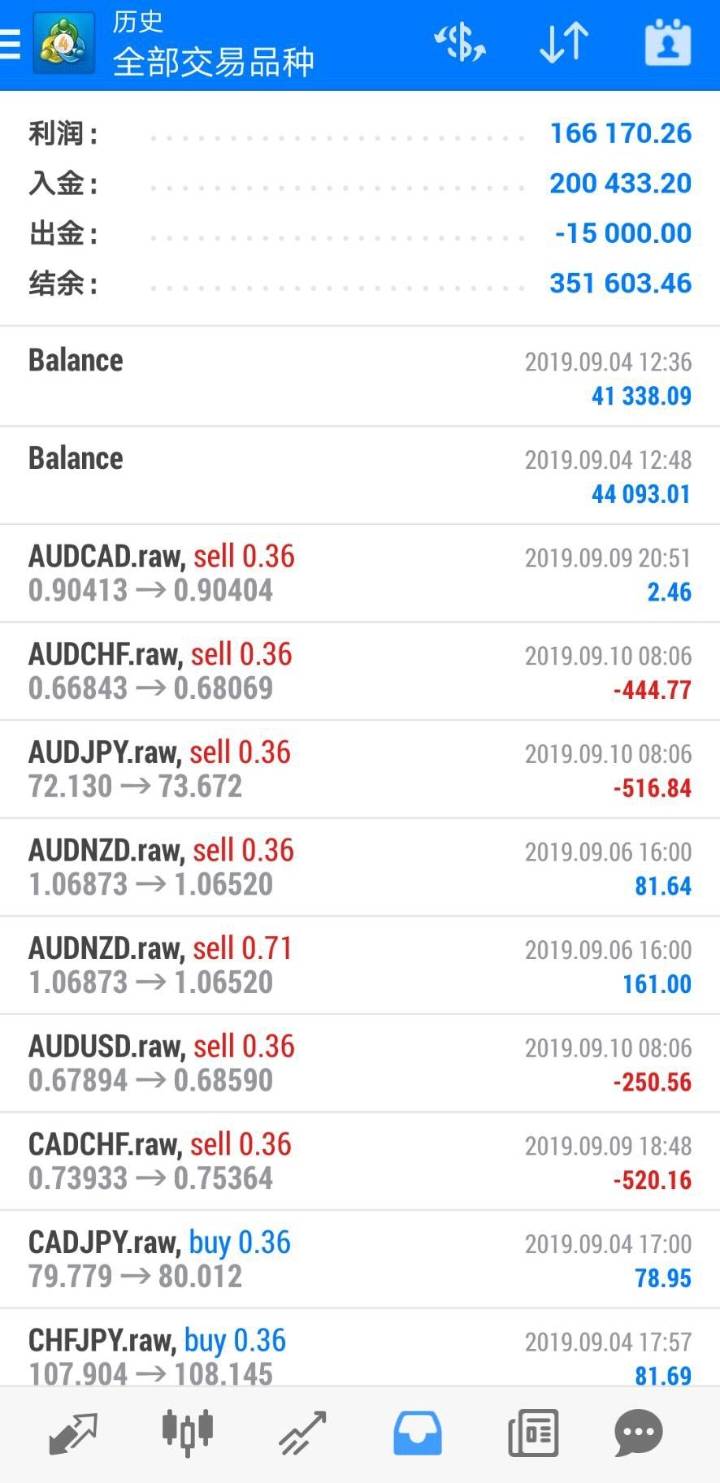Open the AUDNZD.raw sell 0.36 trade
The height and width of the screenshot is (1483, 720).
click(360, 867)
